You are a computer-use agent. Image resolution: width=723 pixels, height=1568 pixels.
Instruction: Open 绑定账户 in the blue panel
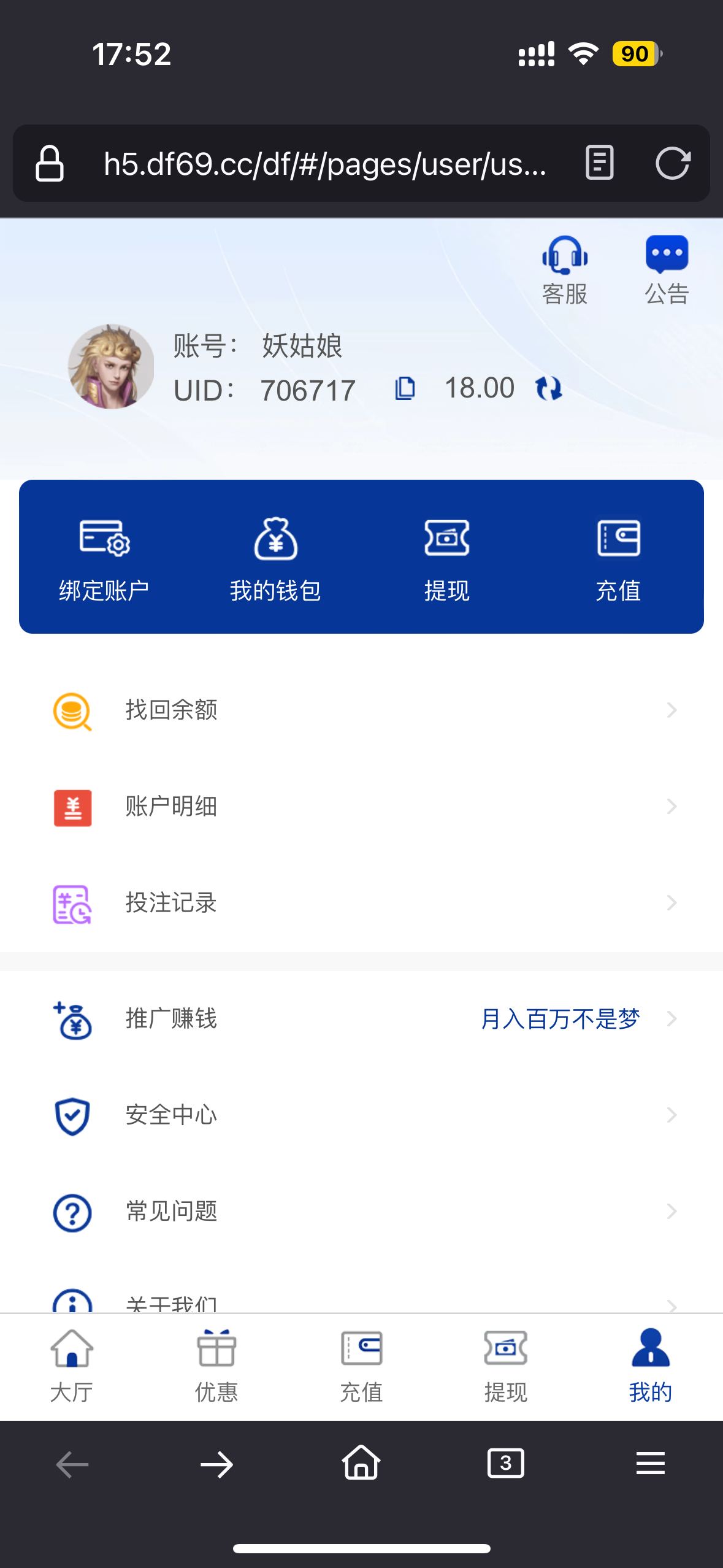[104, 558]
